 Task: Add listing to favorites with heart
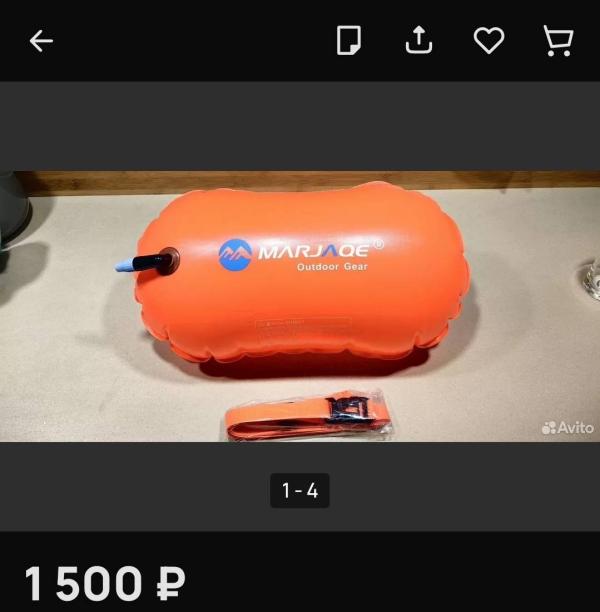pyautogui.click(x=488, y=41)
